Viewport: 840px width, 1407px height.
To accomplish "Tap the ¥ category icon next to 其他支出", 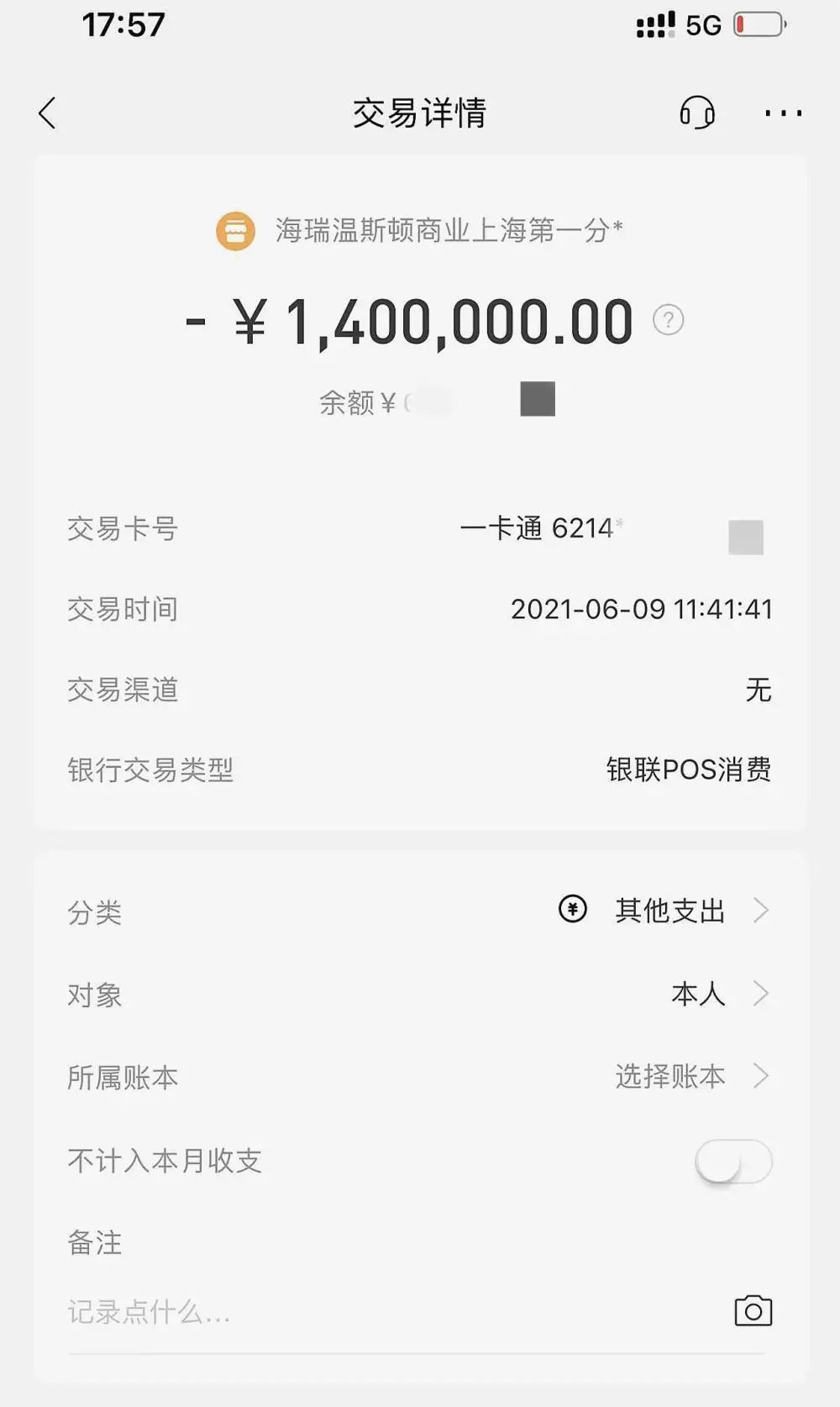I will 572,911.
